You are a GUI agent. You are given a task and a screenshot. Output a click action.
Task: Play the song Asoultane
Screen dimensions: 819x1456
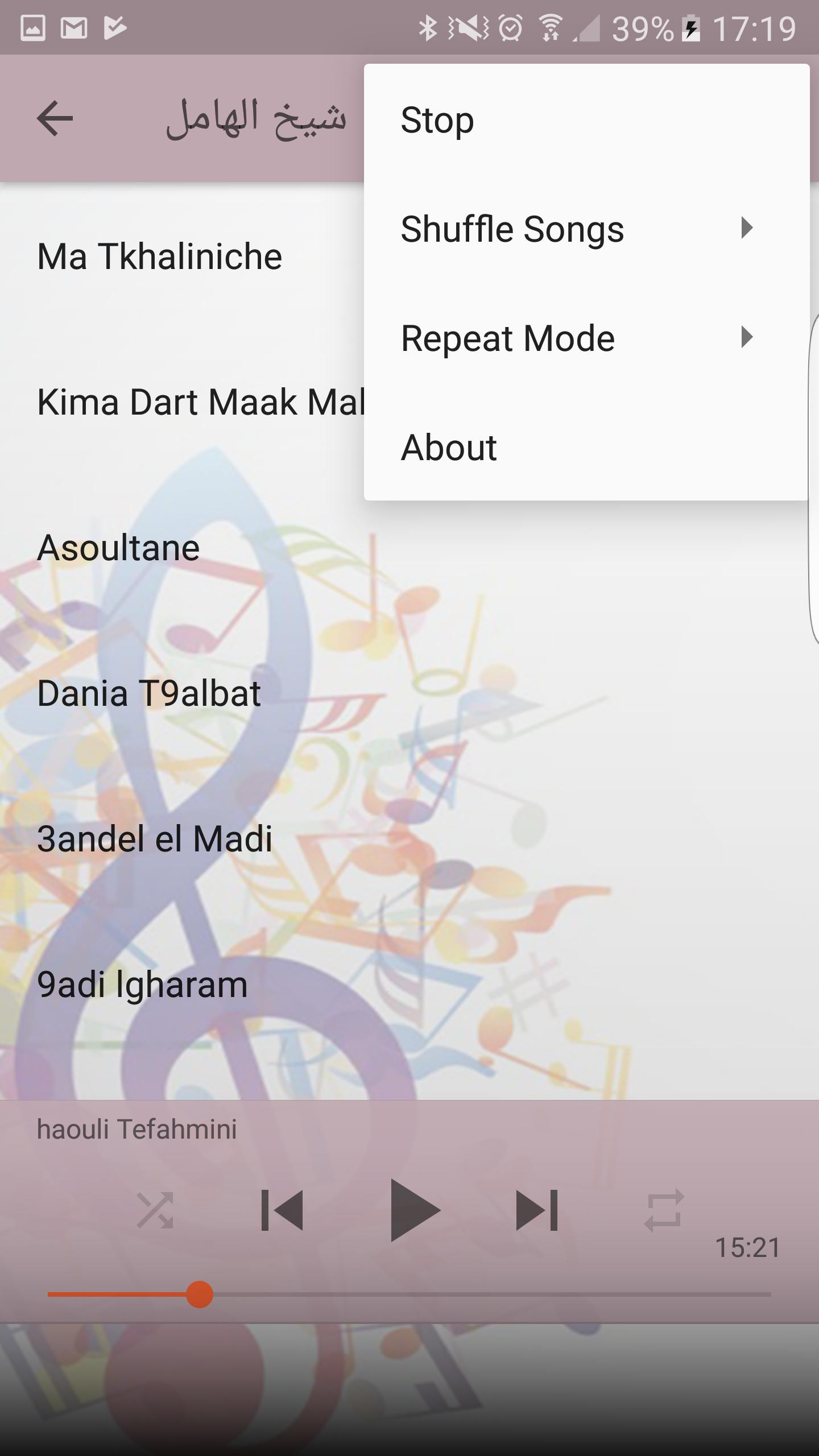118,548
